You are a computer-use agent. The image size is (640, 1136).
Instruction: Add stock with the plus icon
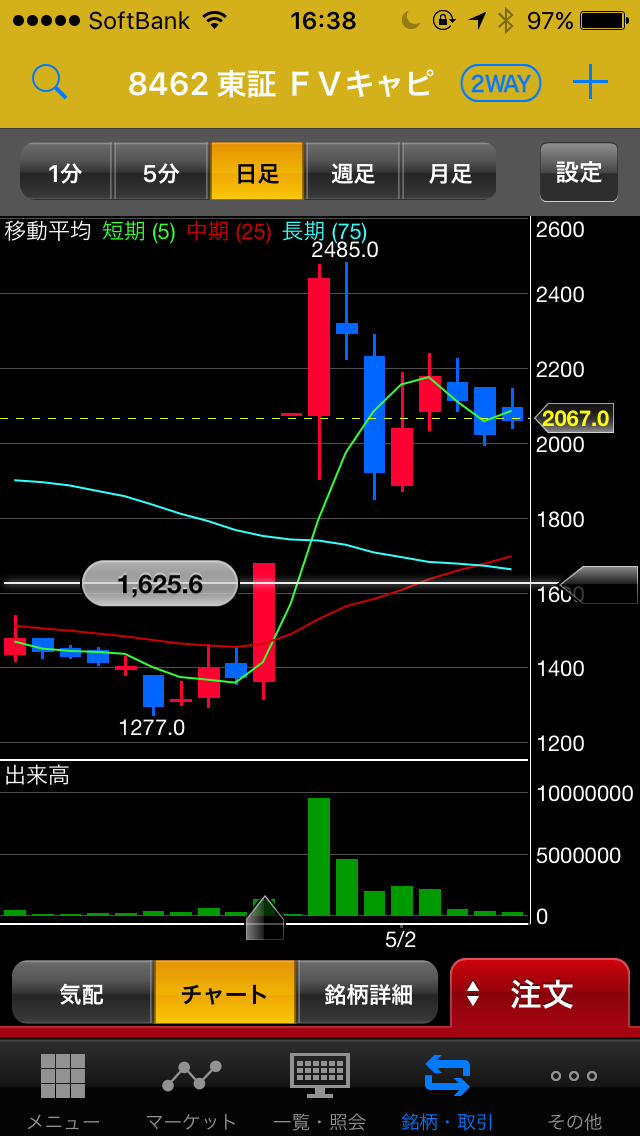pos(590,82)
